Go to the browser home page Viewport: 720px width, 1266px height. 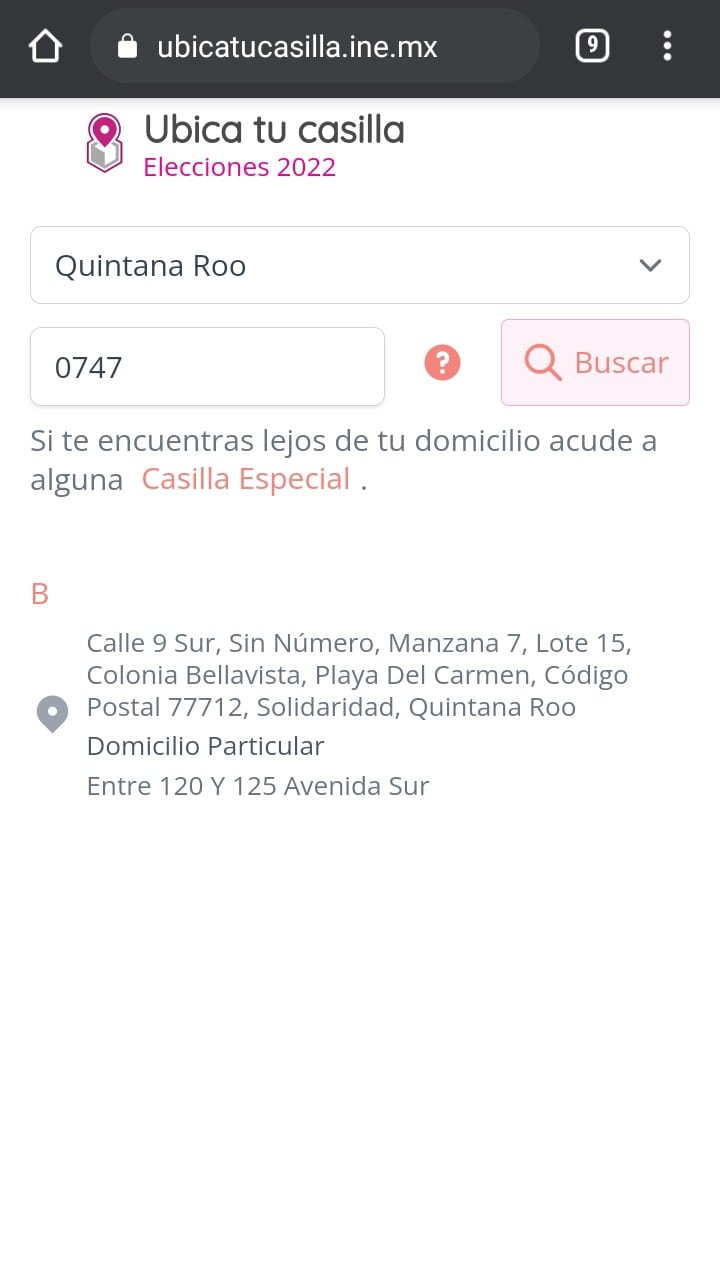pyautogui.click(x=46, y=46)
